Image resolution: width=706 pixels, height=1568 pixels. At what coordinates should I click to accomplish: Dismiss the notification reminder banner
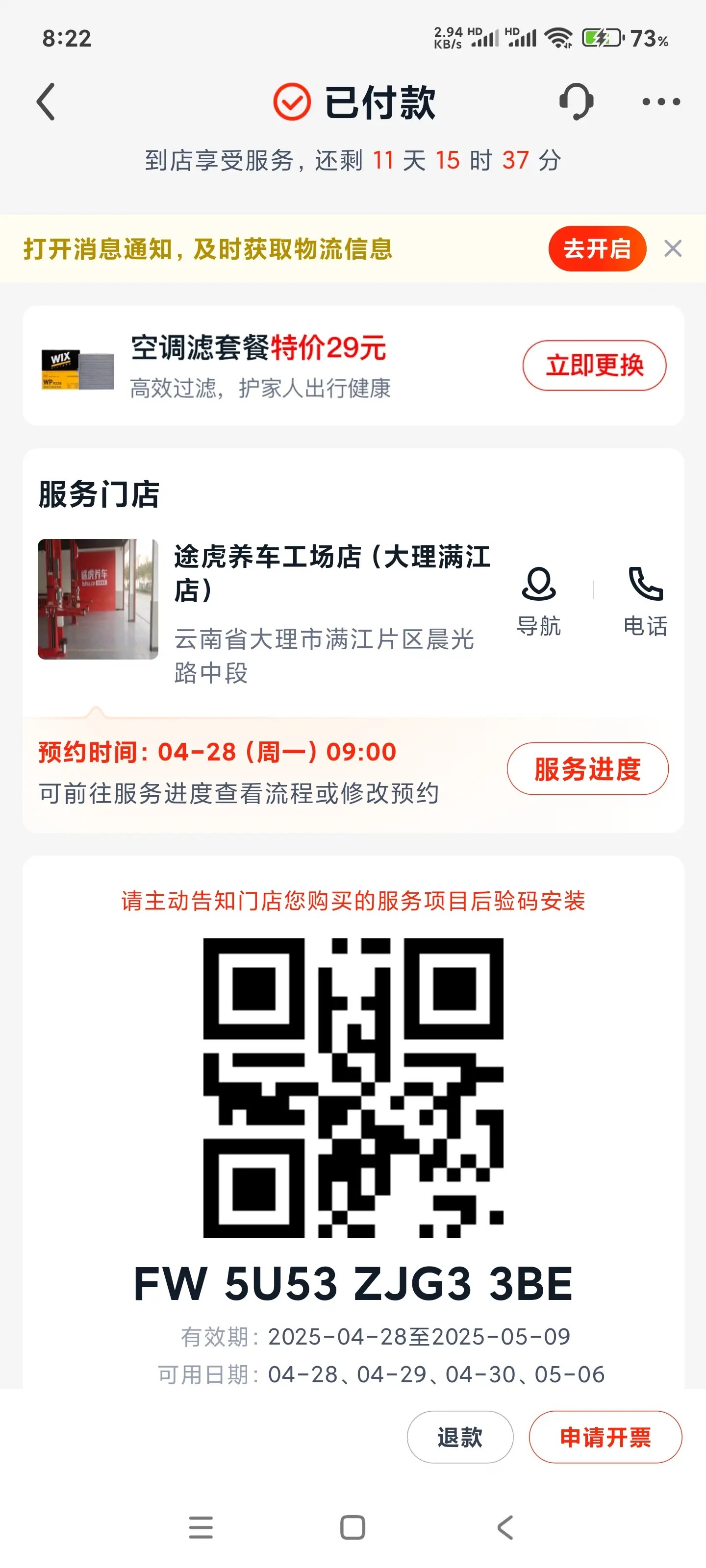click(x=673, y=248)
